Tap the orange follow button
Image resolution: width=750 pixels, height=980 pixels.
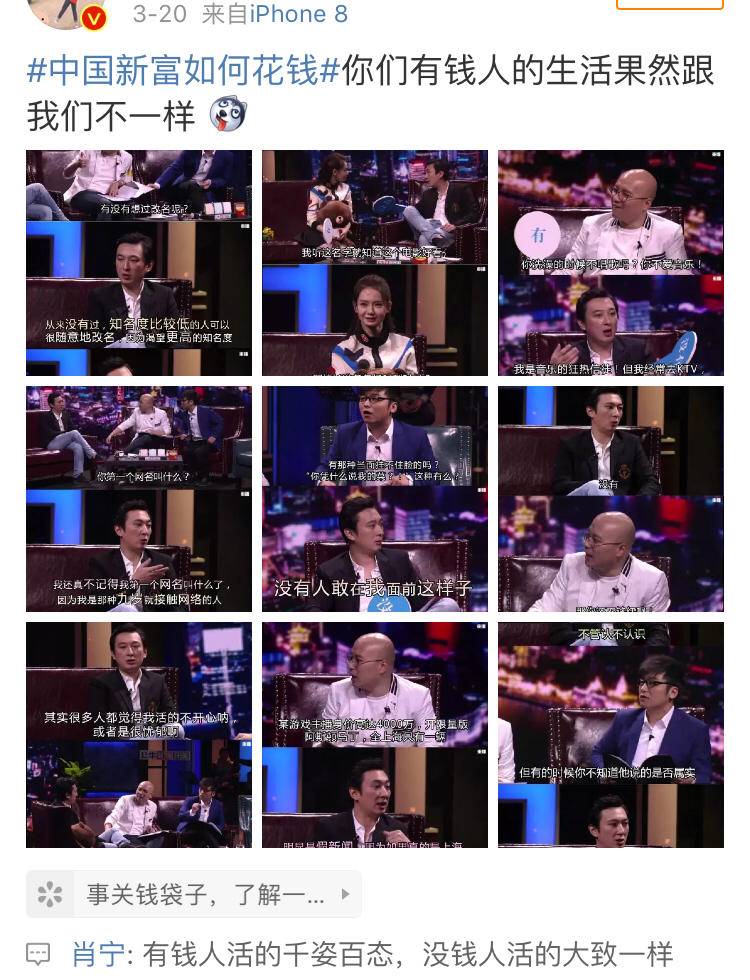click(x=669, y=4)
